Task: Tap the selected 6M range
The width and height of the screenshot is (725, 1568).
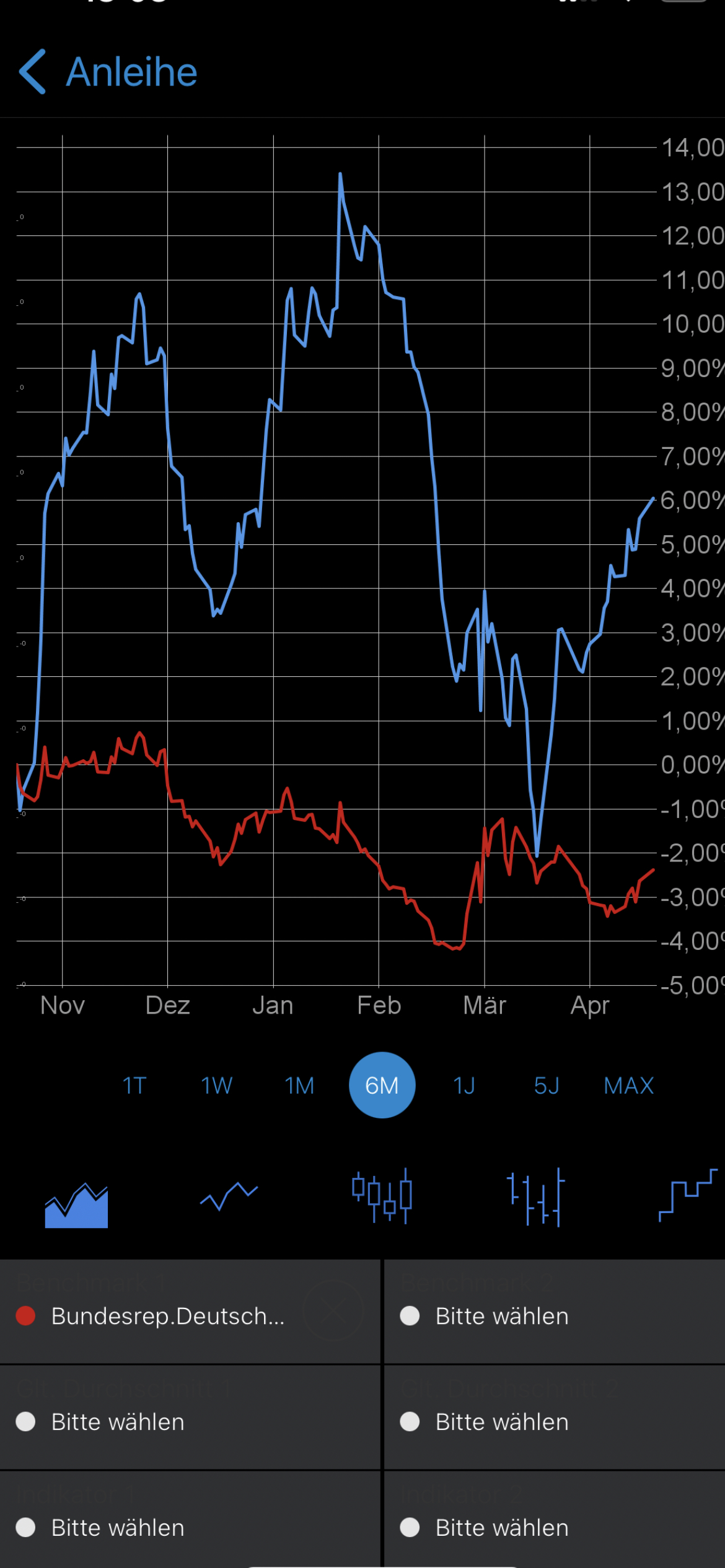Action: (x=382, y=1086)
